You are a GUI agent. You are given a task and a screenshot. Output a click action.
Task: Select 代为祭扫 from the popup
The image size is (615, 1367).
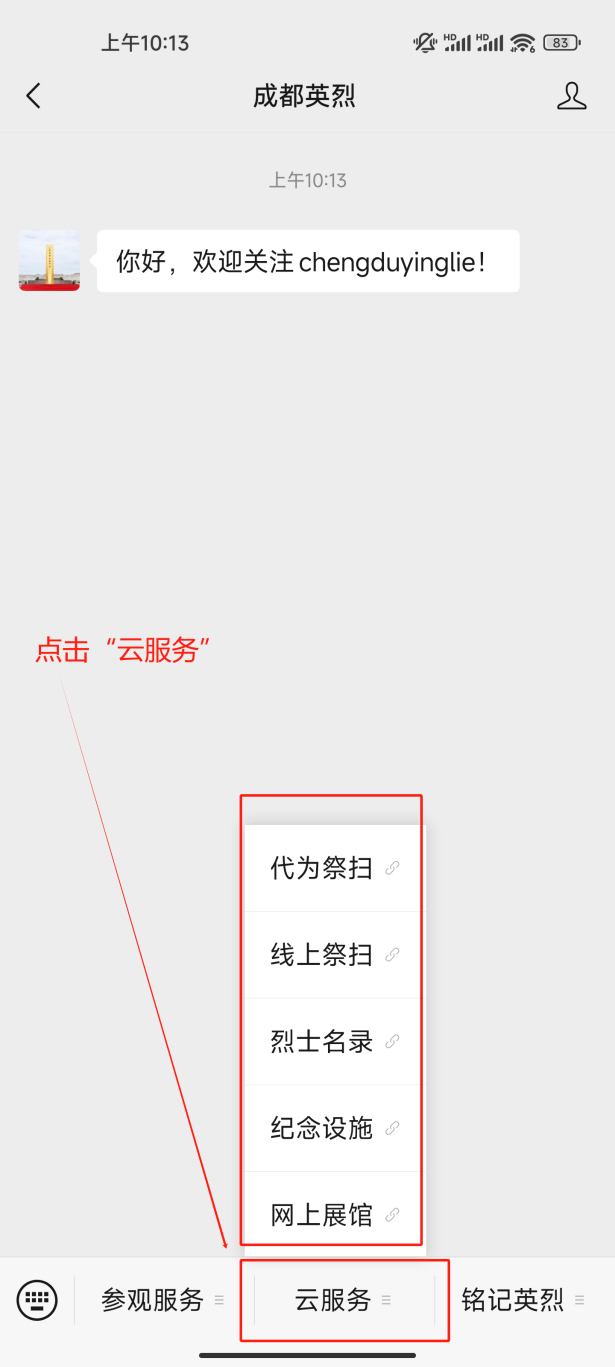(335, 868)
